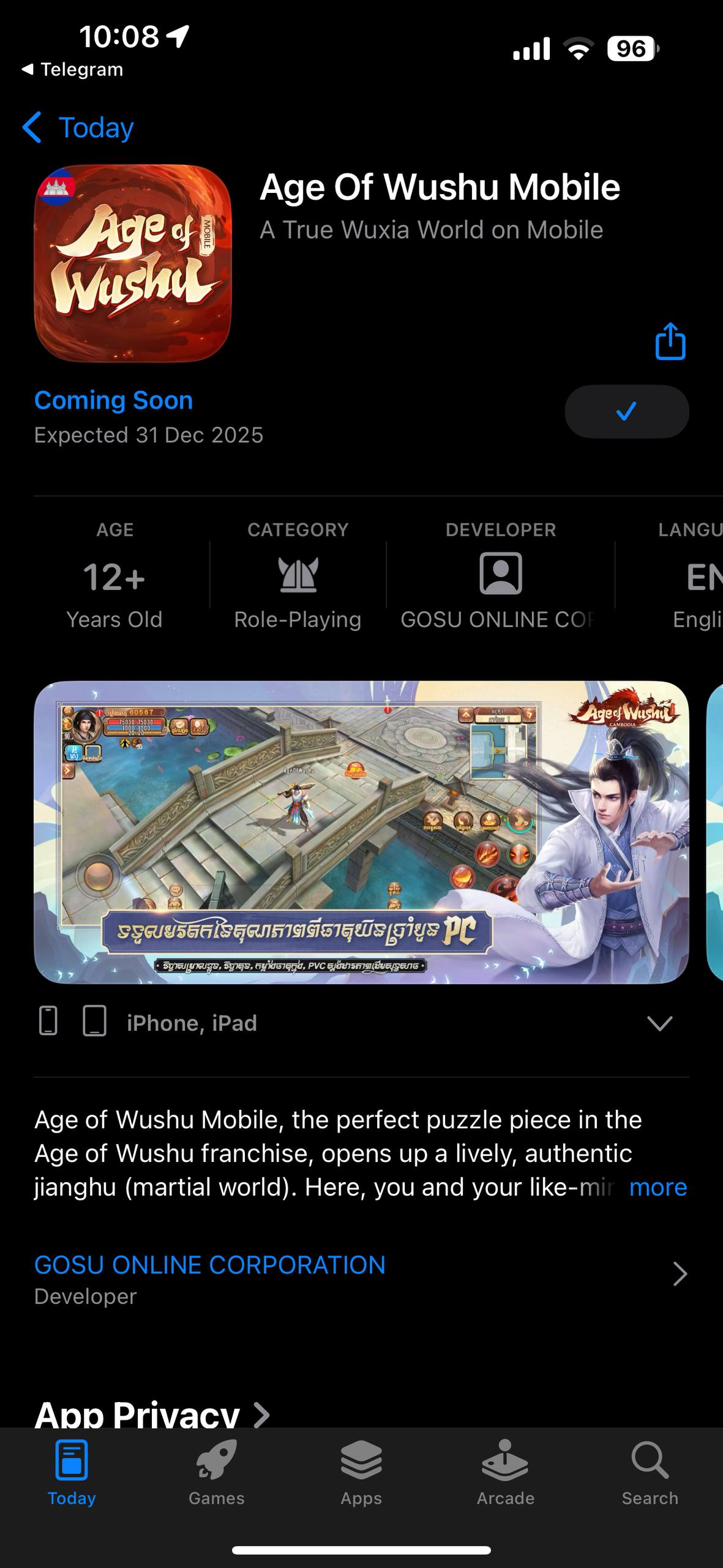Tap the pre-order checkmark button
This screenshot has height=1568, width=723.
[626, 411]
